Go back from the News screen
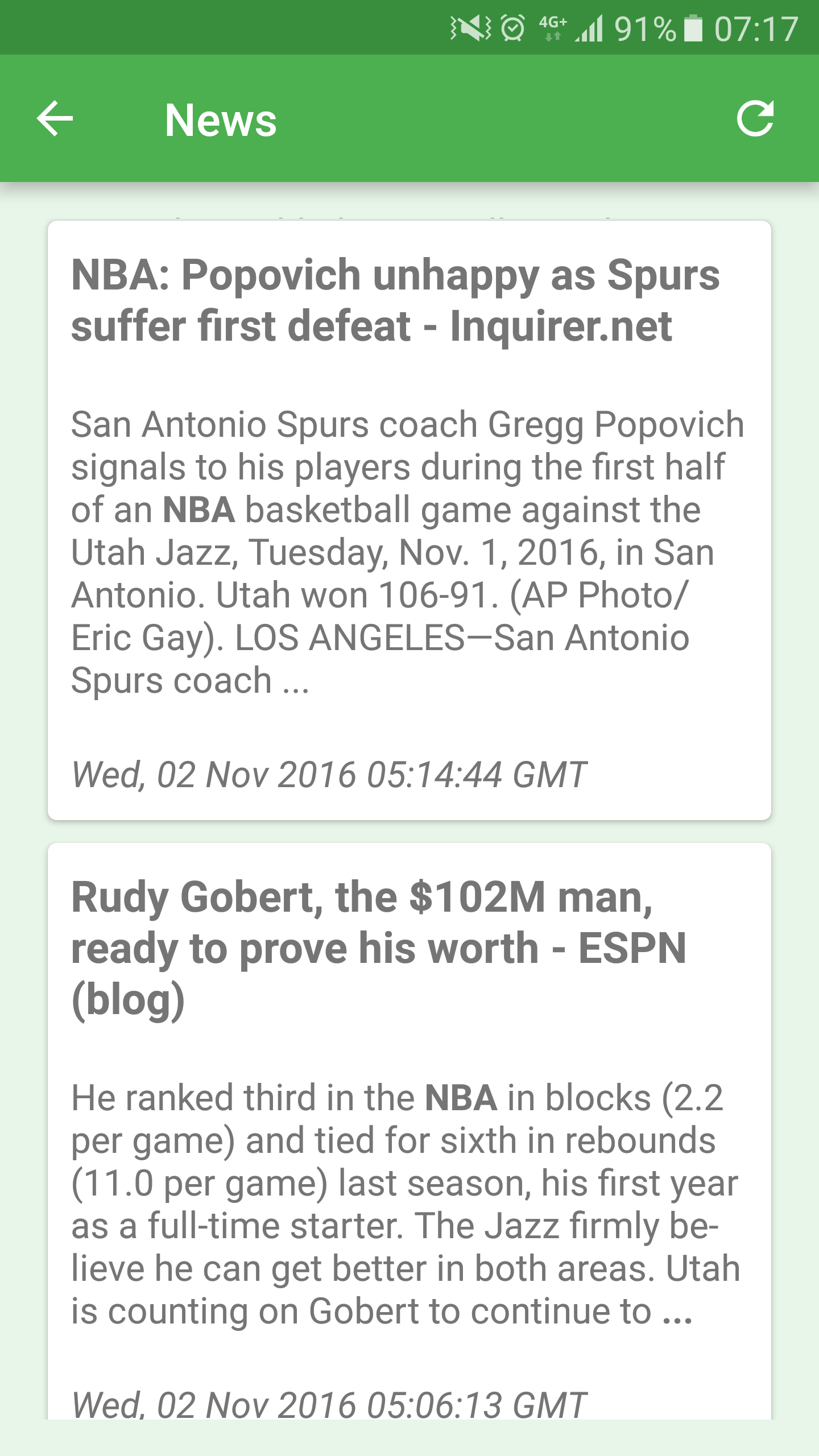Image resolution: width=819 pixels, height=1456 pixels. (x=55, y=119)
